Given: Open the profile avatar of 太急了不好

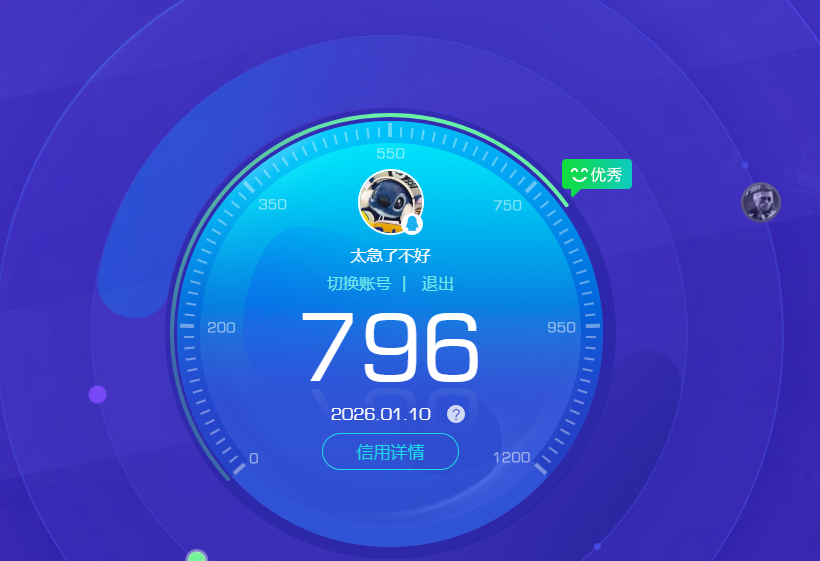Looking at the screenshot, I should tap(390, 202).
